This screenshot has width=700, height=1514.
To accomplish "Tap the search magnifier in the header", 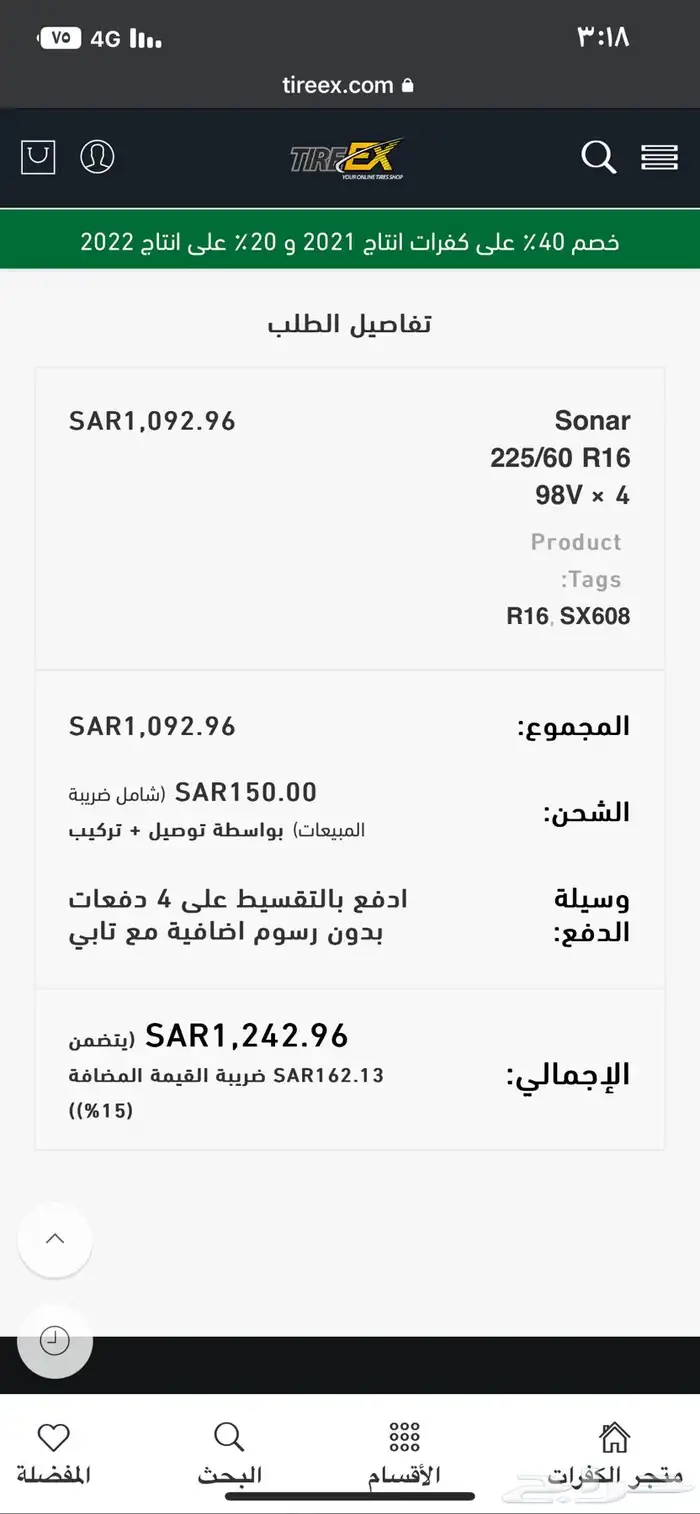I will coord(598,157).
